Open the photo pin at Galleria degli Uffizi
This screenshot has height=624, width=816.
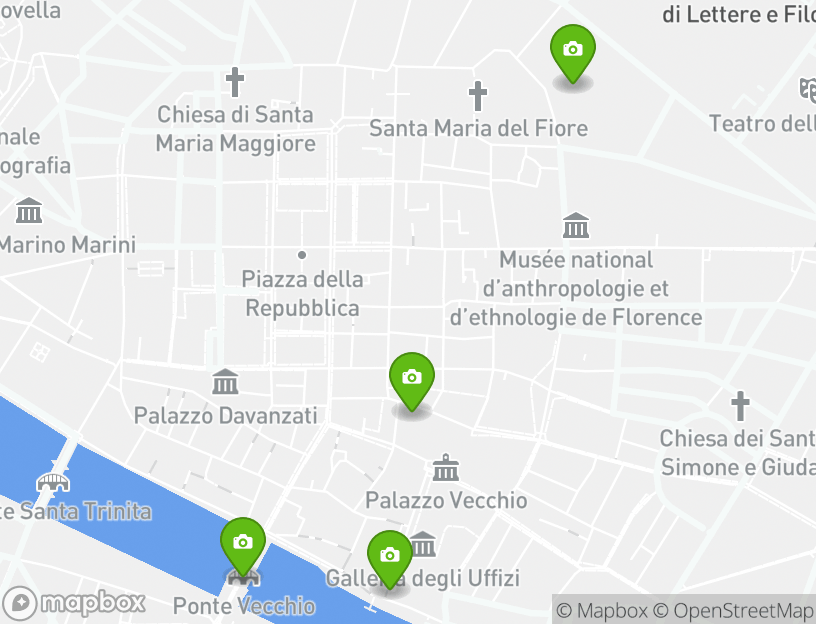tap(389, 557)
